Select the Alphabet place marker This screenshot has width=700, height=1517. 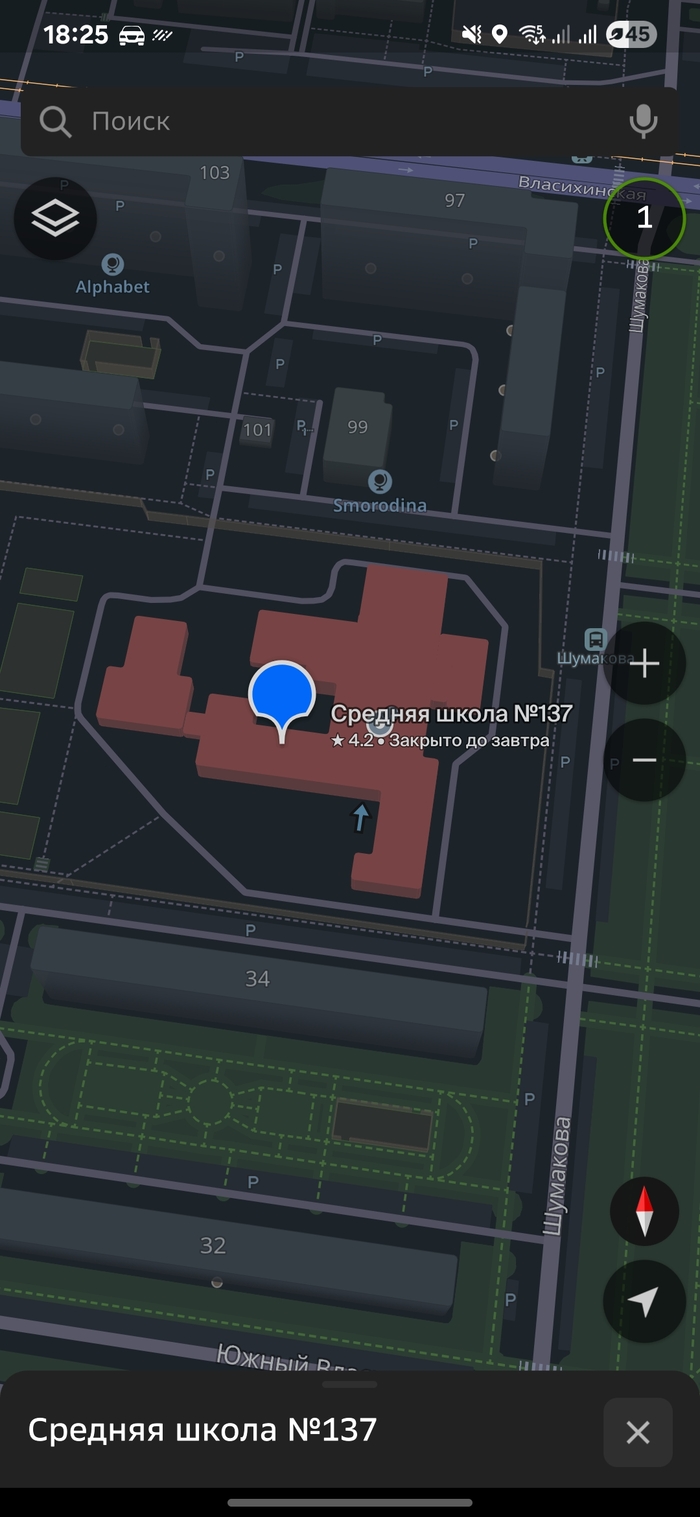coord(112,266)
